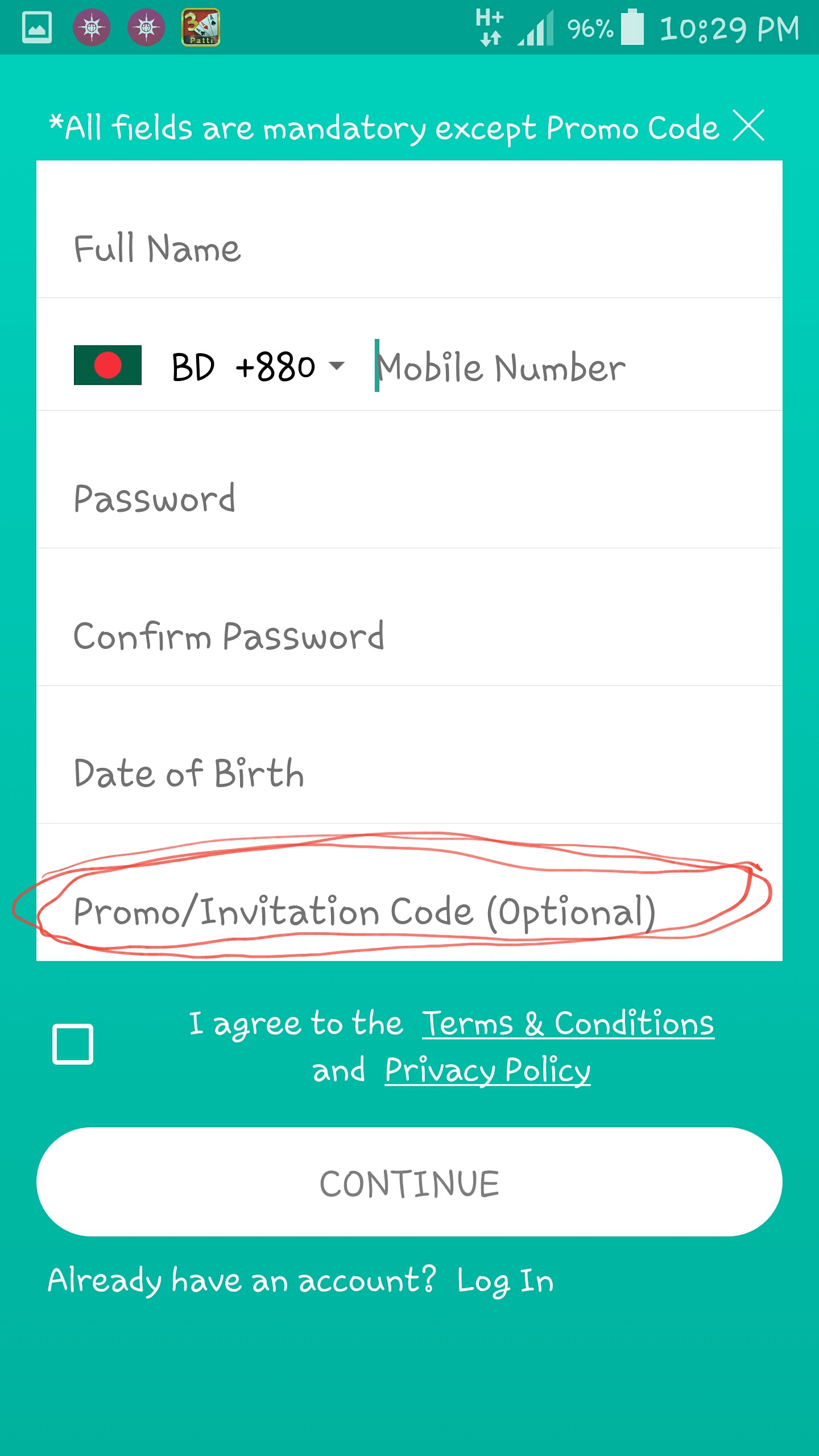Screen dimensions: 819x1456
Task: Close the registration form
Action: (x=748, y=126)
